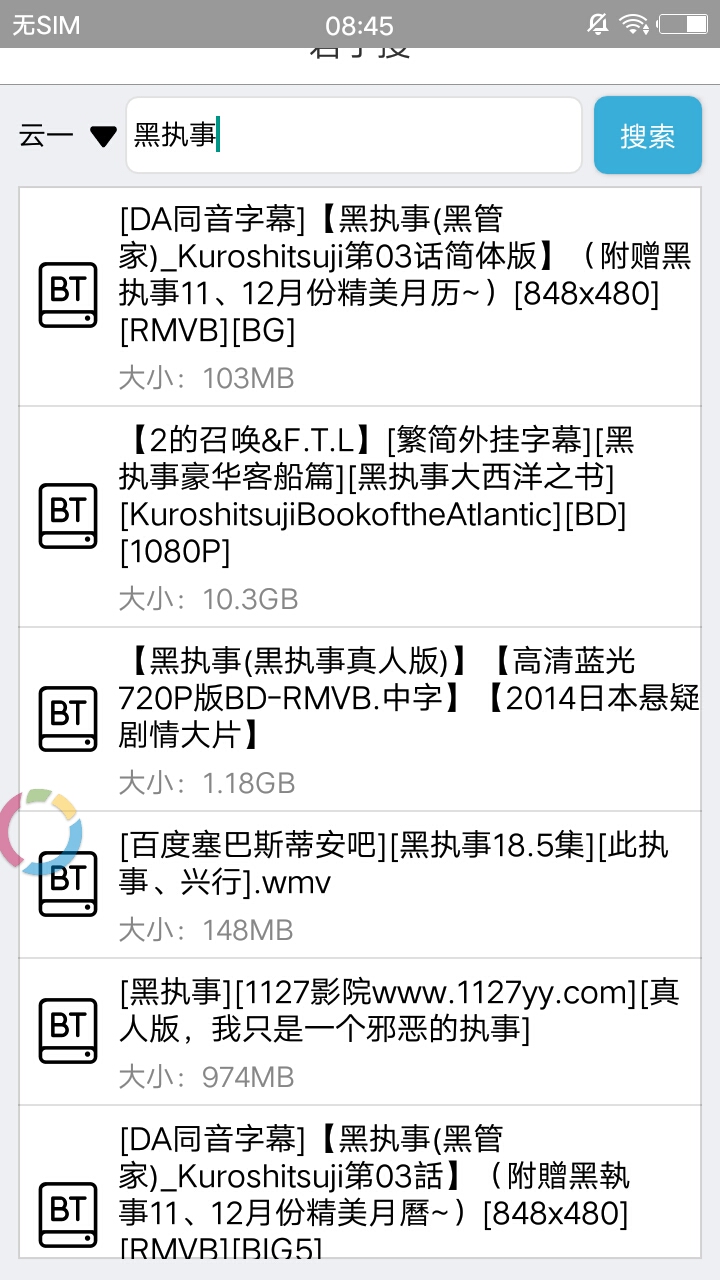Tap the blue 搜索 button
This screenshot has height=1280, width=720.
coord(647,136)
